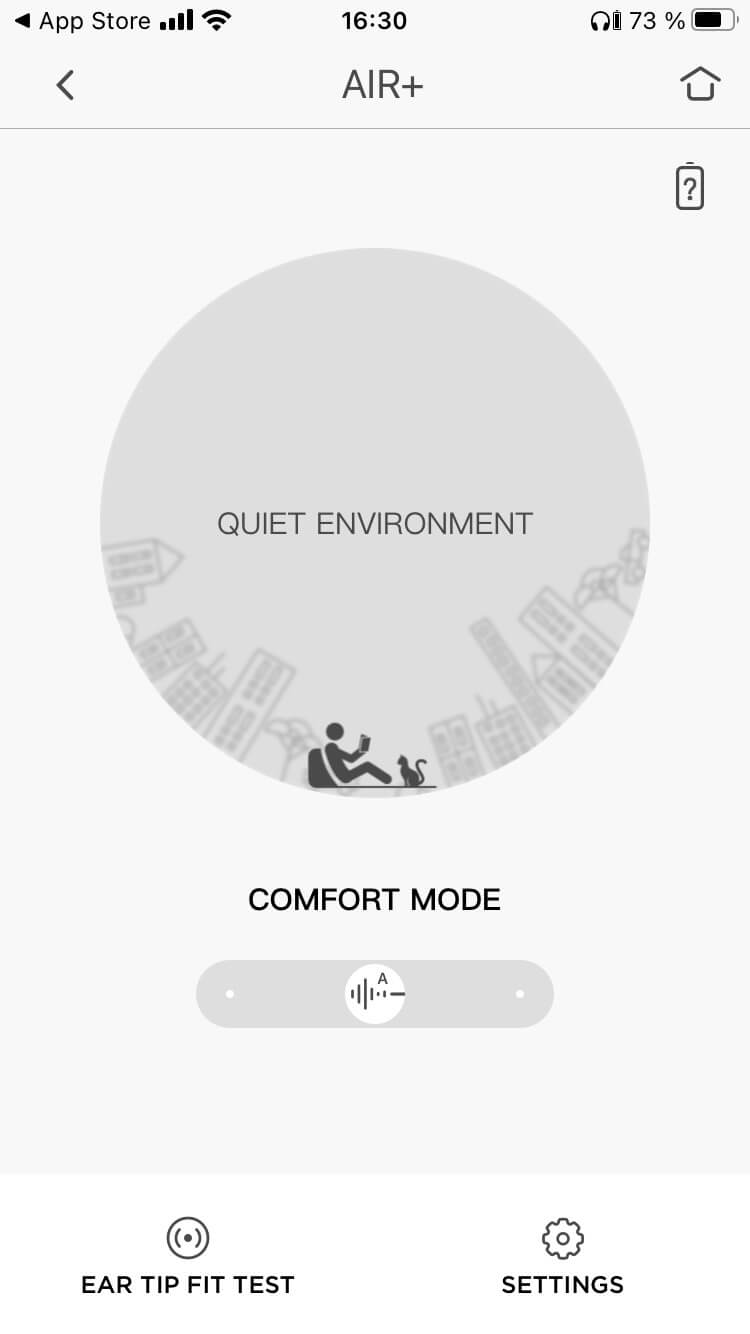The image size is (750, 1334).
Task: Open the home icon in the header
Action: pyautogui.click(x=700, y=85)
